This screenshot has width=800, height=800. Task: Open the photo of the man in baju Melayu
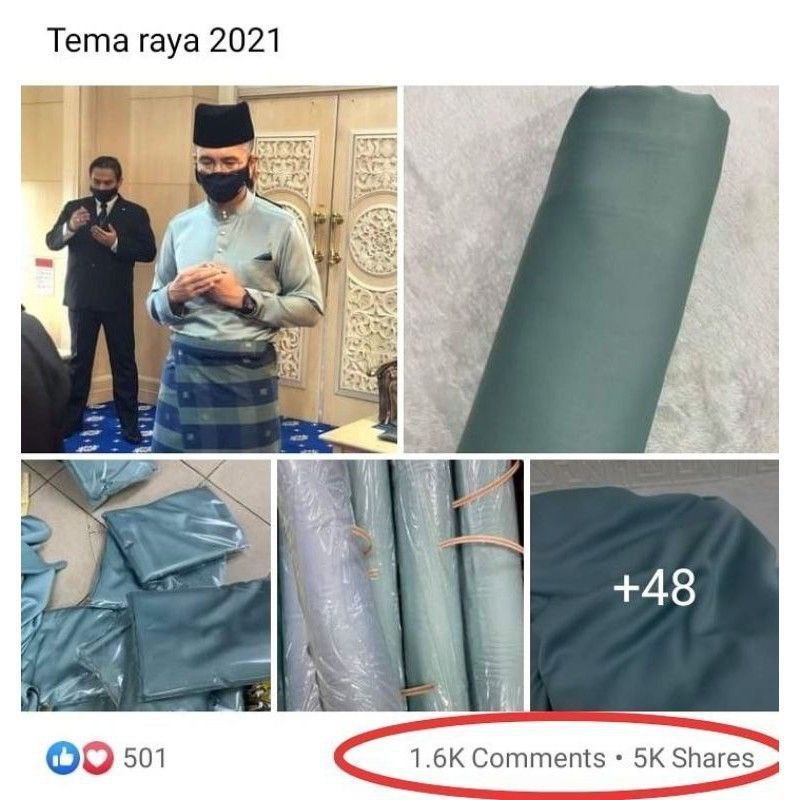coord(209,269)
